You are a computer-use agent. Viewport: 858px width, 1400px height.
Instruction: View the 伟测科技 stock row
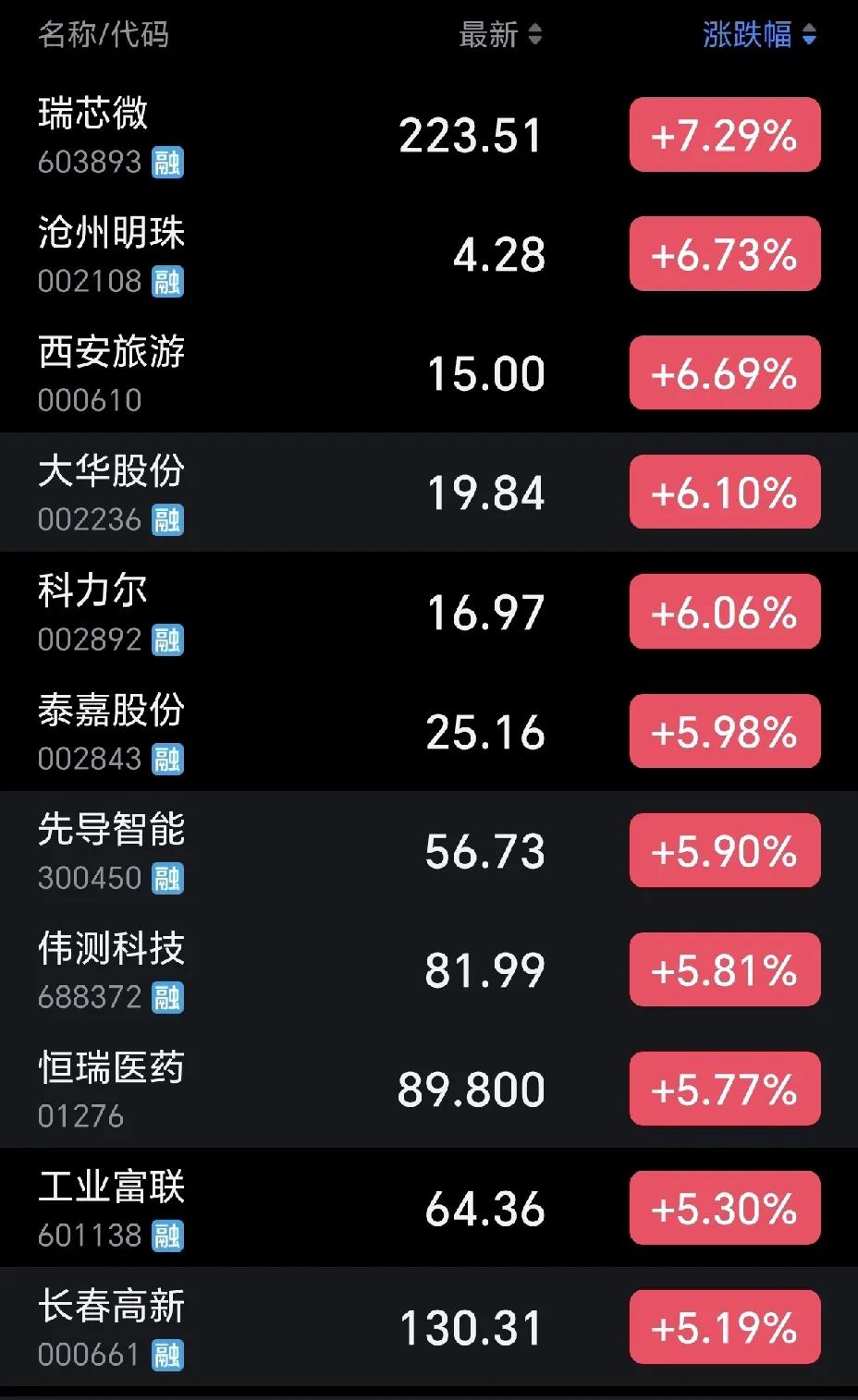429,969
